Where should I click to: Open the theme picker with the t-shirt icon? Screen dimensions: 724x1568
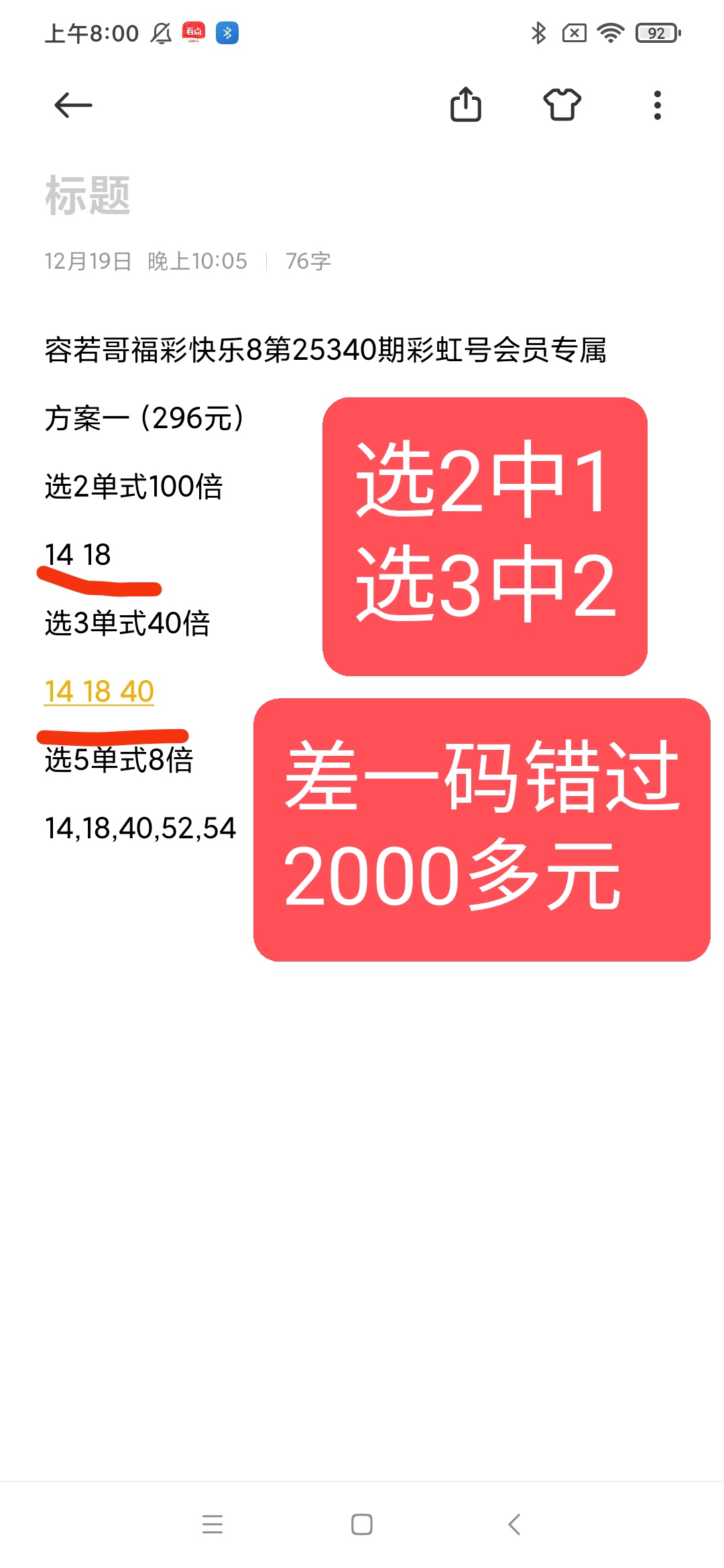563,104
